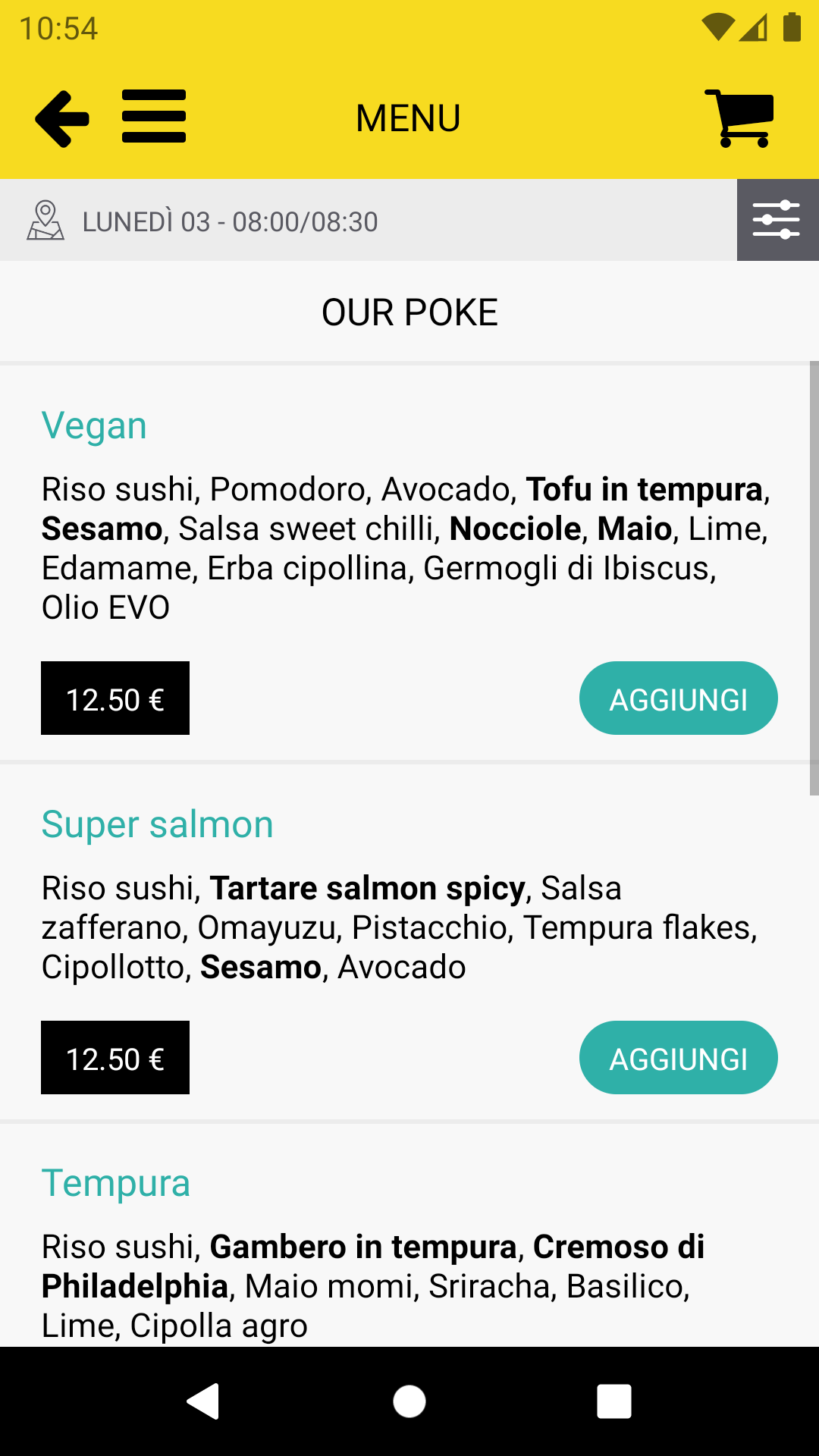Image resolution: width=819 pixels, height=1456 pixels.
Task: View the Super salmon poke details
Action: point(157,824)
